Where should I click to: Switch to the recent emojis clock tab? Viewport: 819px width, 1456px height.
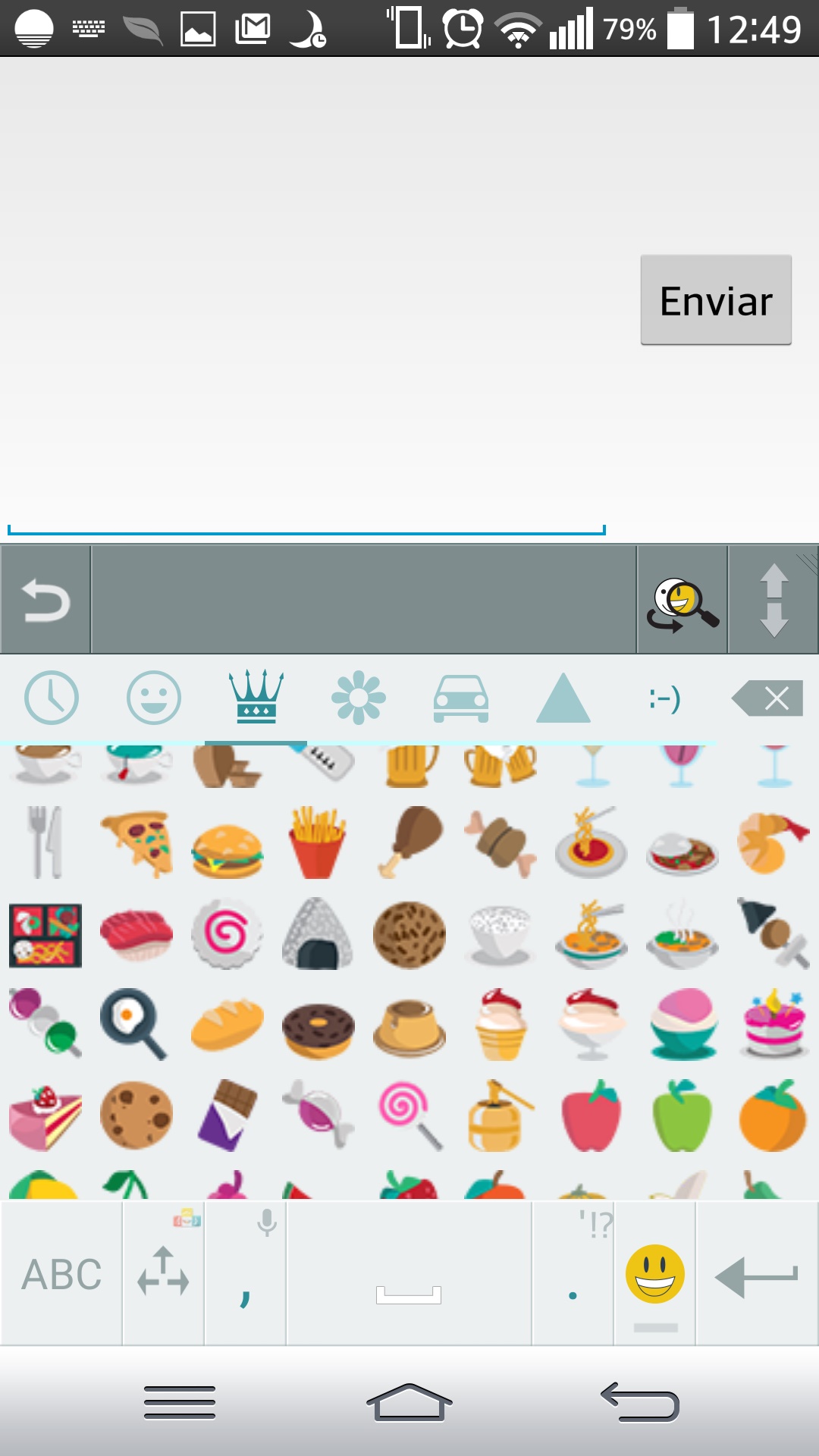52,698
